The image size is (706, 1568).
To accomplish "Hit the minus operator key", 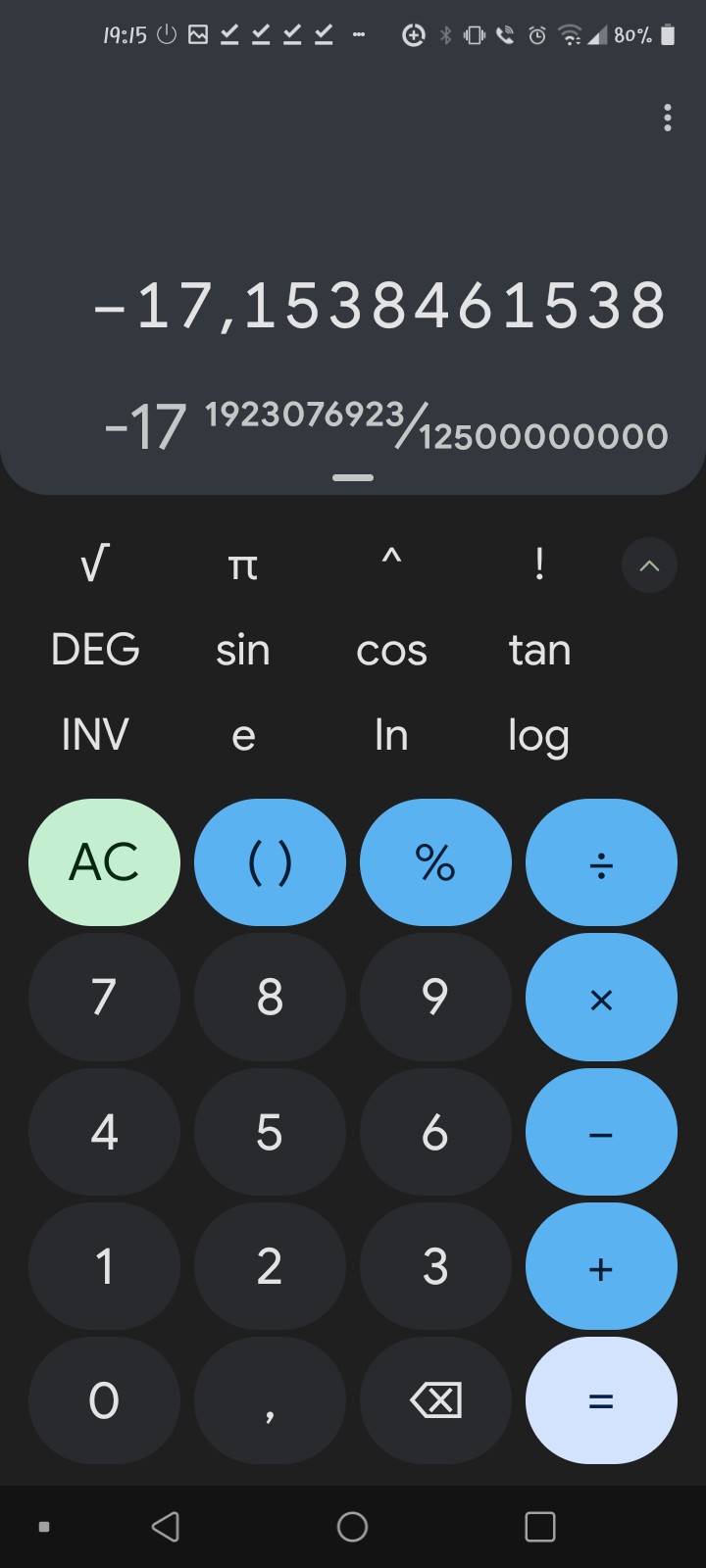I will tap(601, 1133).
